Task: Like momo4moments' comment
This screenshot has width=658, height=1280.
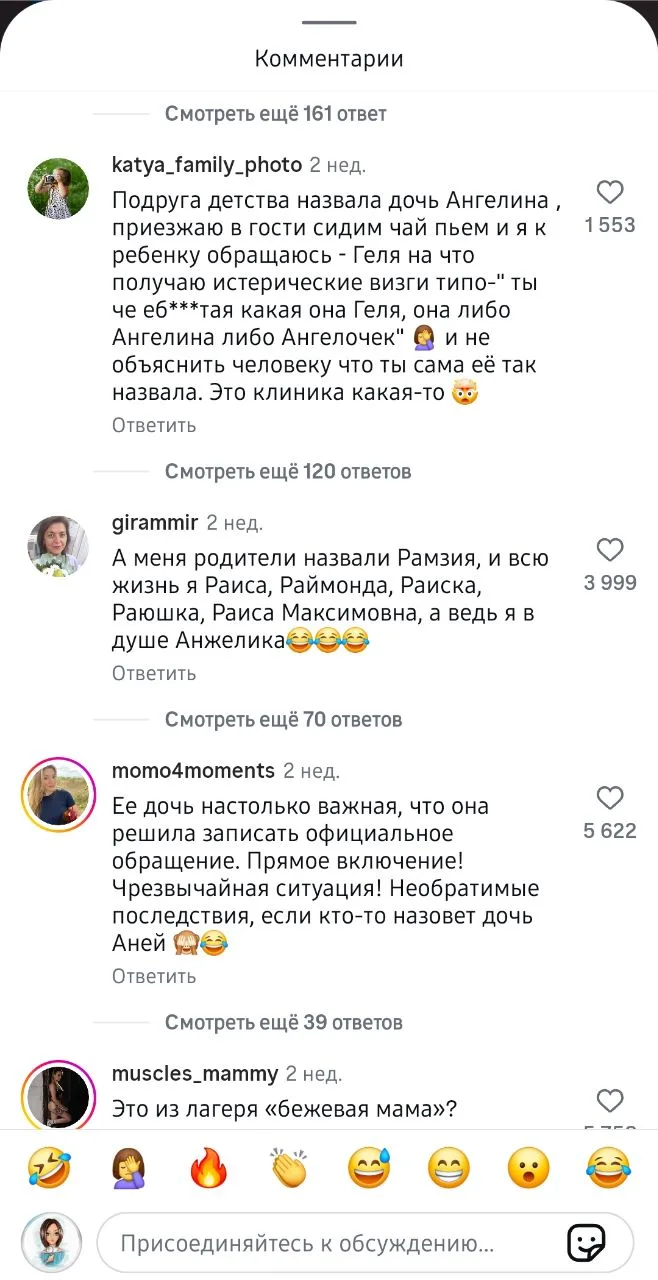Action: (x=609, y=797)
